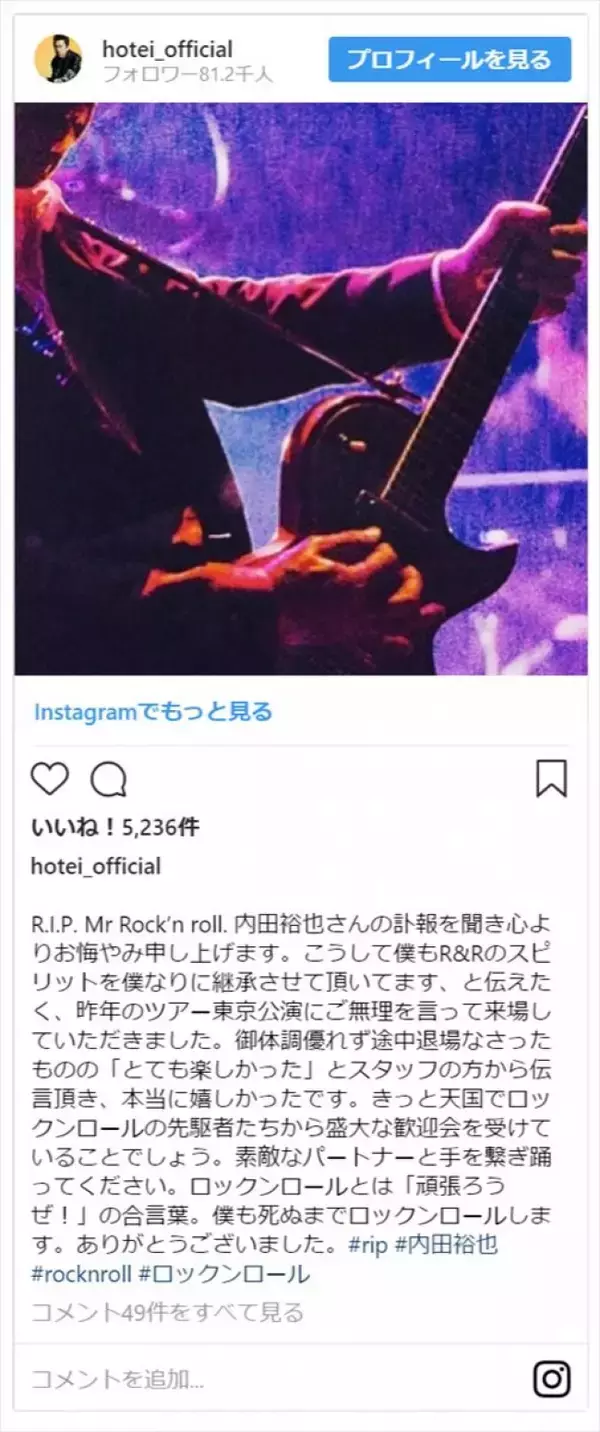The height and width of the screenshot is (1432, 600).
Task: Open hotei_official profile avatar
Action: pyautogui.click(x=58, y=59)
